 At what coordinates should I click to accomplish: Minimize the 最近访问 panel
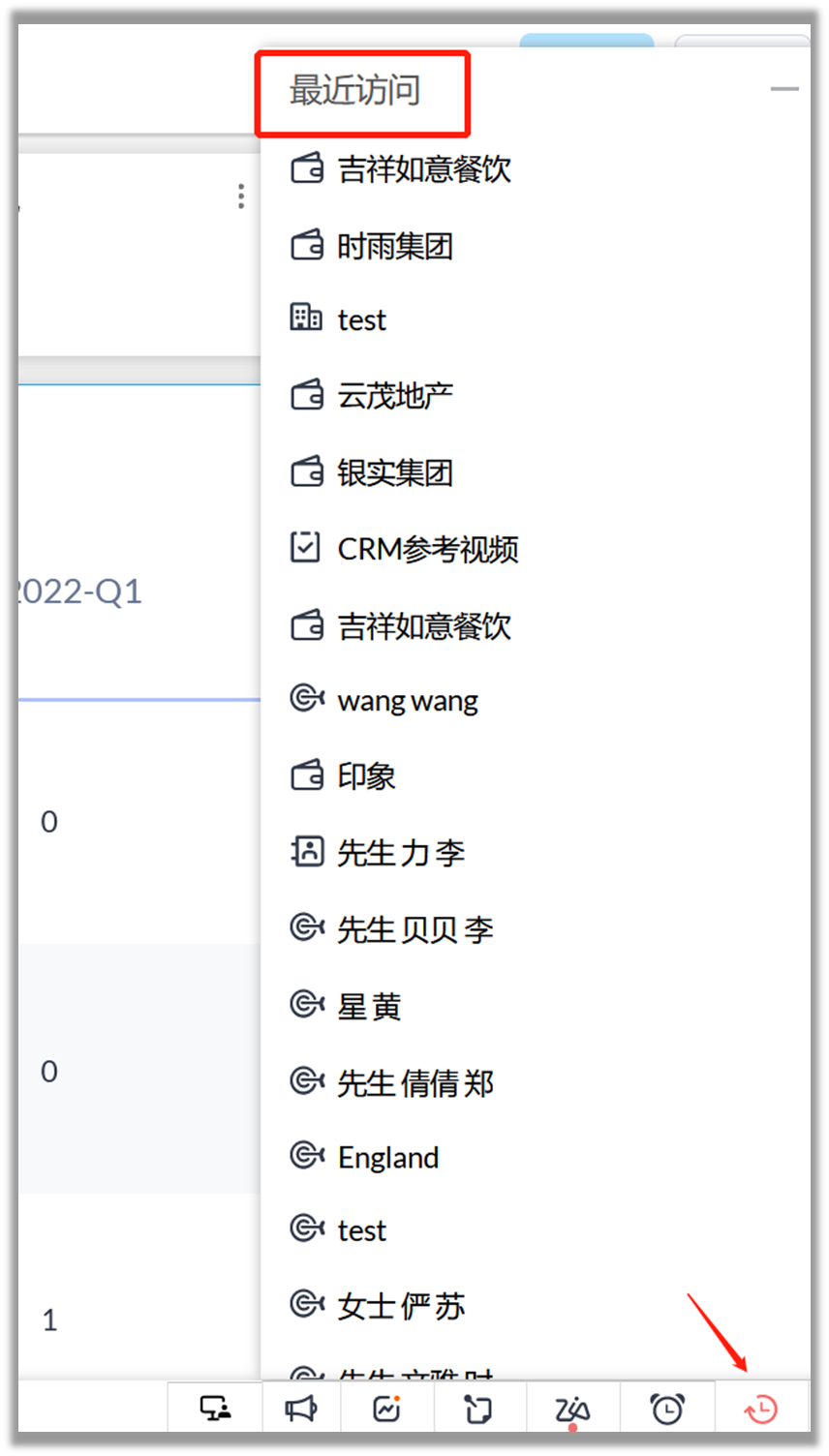point(783,90)
